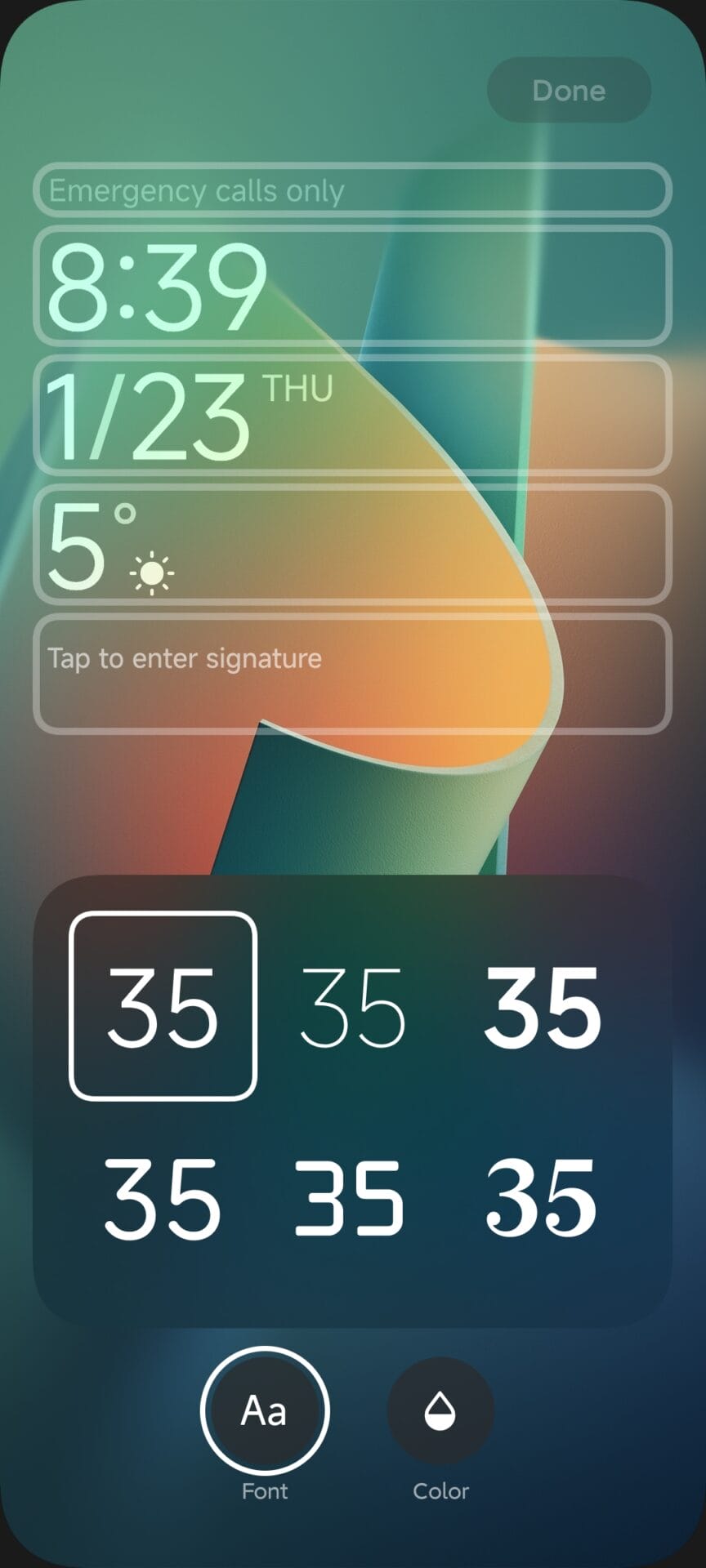Viewport: 706px width, 1568px height.
Task: Choose the bold sans font option
Action: coord(543,1006)
